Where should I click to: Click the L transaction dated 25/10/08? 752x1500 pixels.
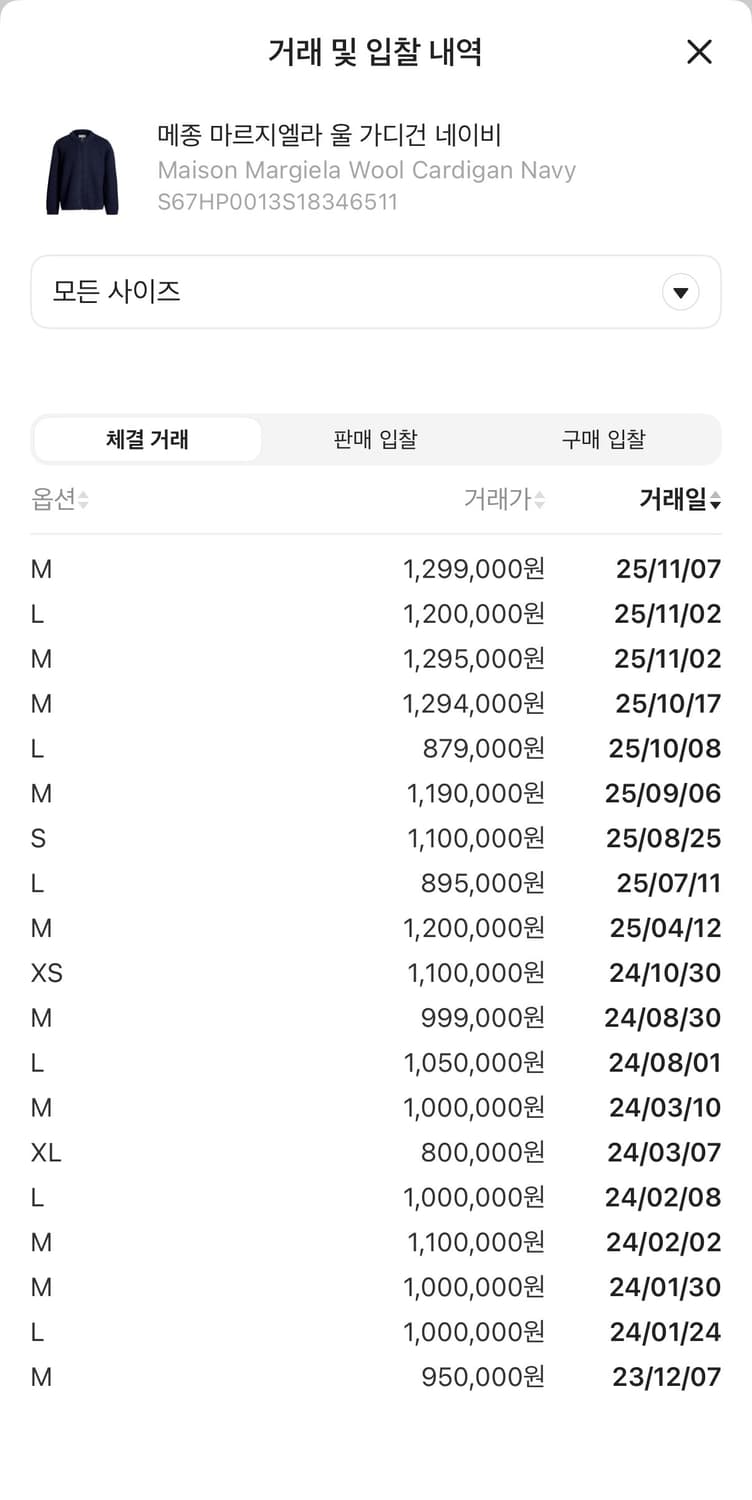pos(376,748)
